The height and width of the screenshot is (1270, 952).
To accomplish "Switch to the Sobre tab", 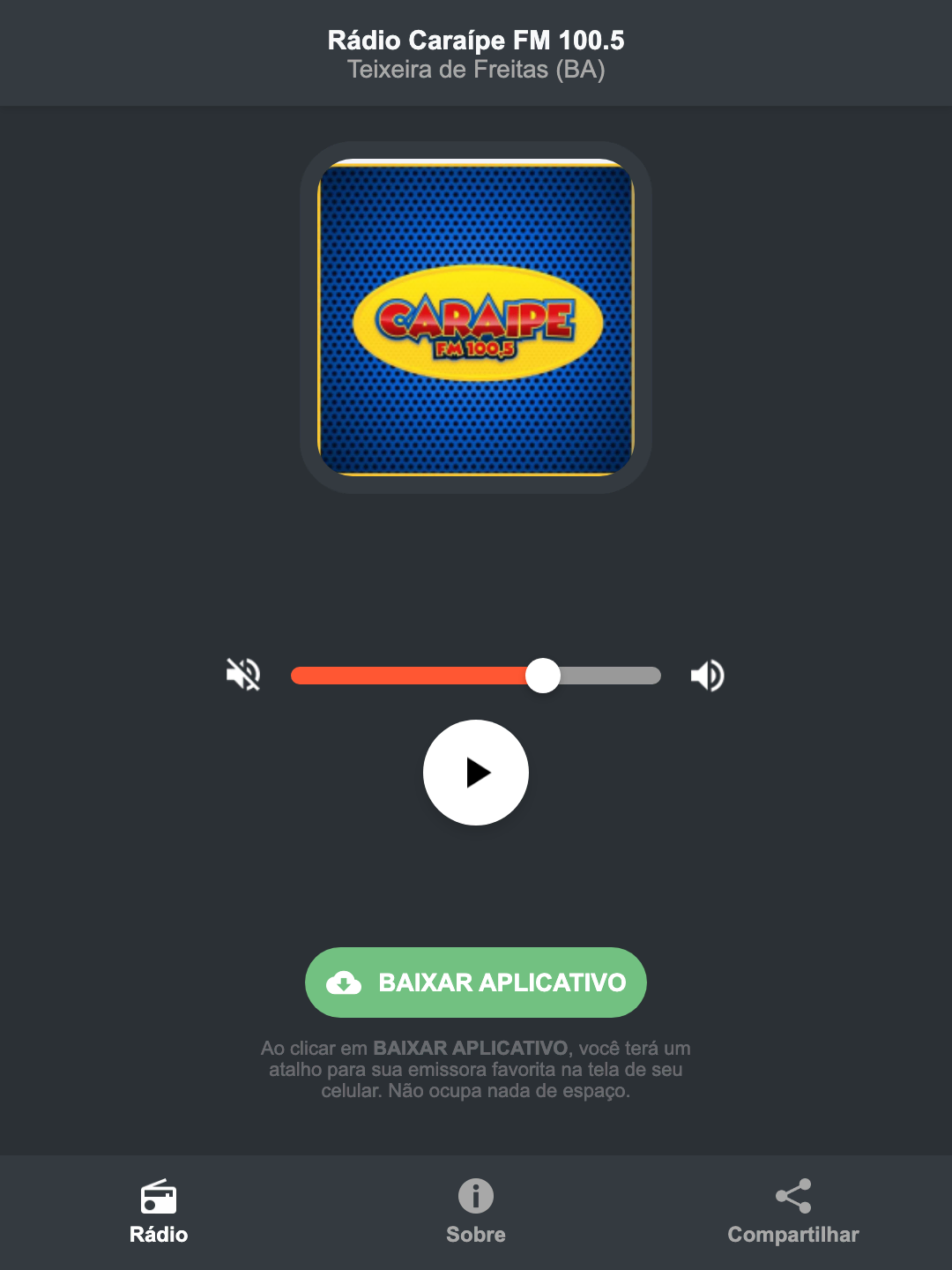I will coord(476,1234).
